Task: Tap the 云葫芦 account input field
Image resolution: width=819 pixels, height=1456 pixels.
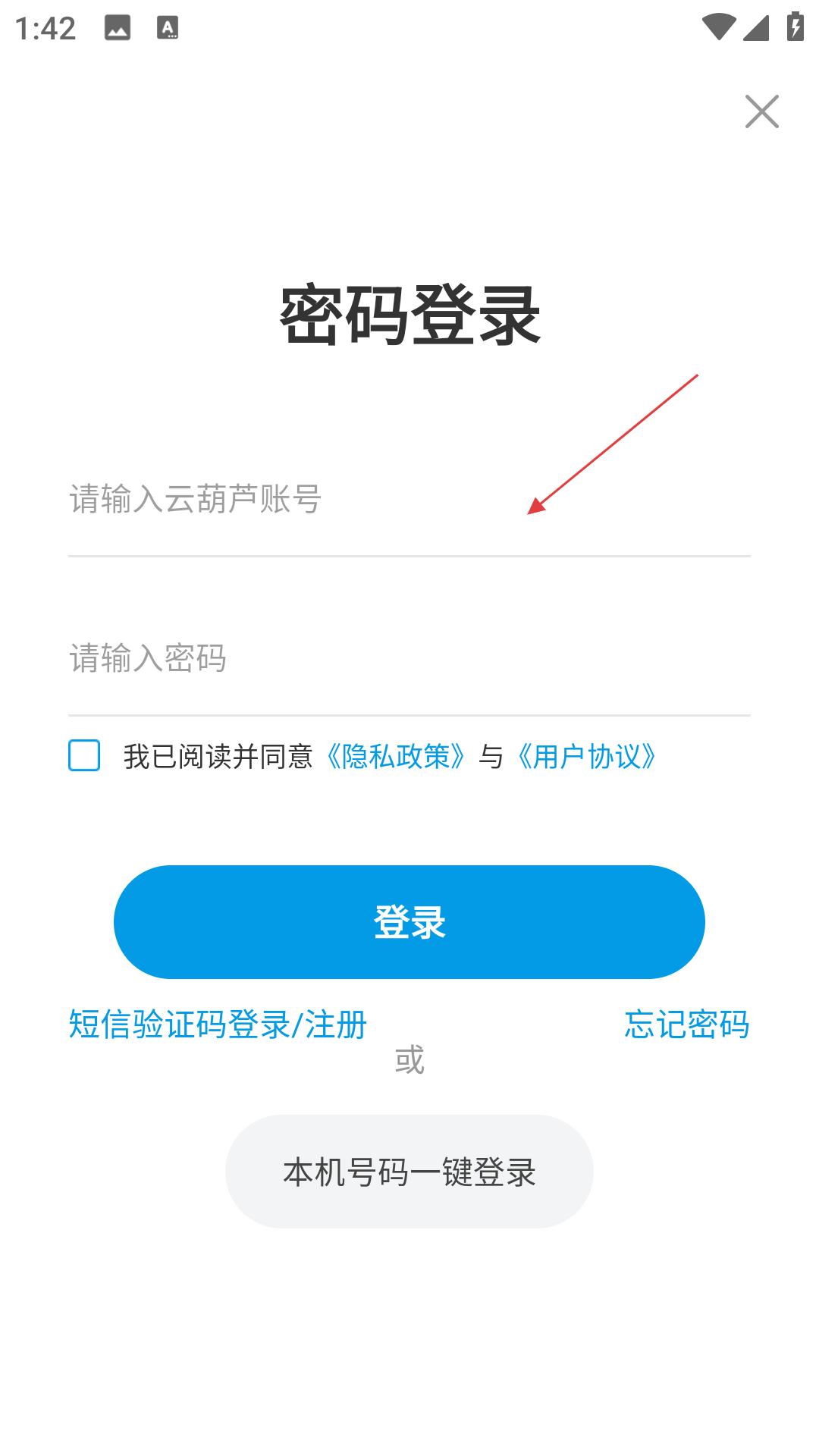Action: pyautogui.click(x=409, y=499)
